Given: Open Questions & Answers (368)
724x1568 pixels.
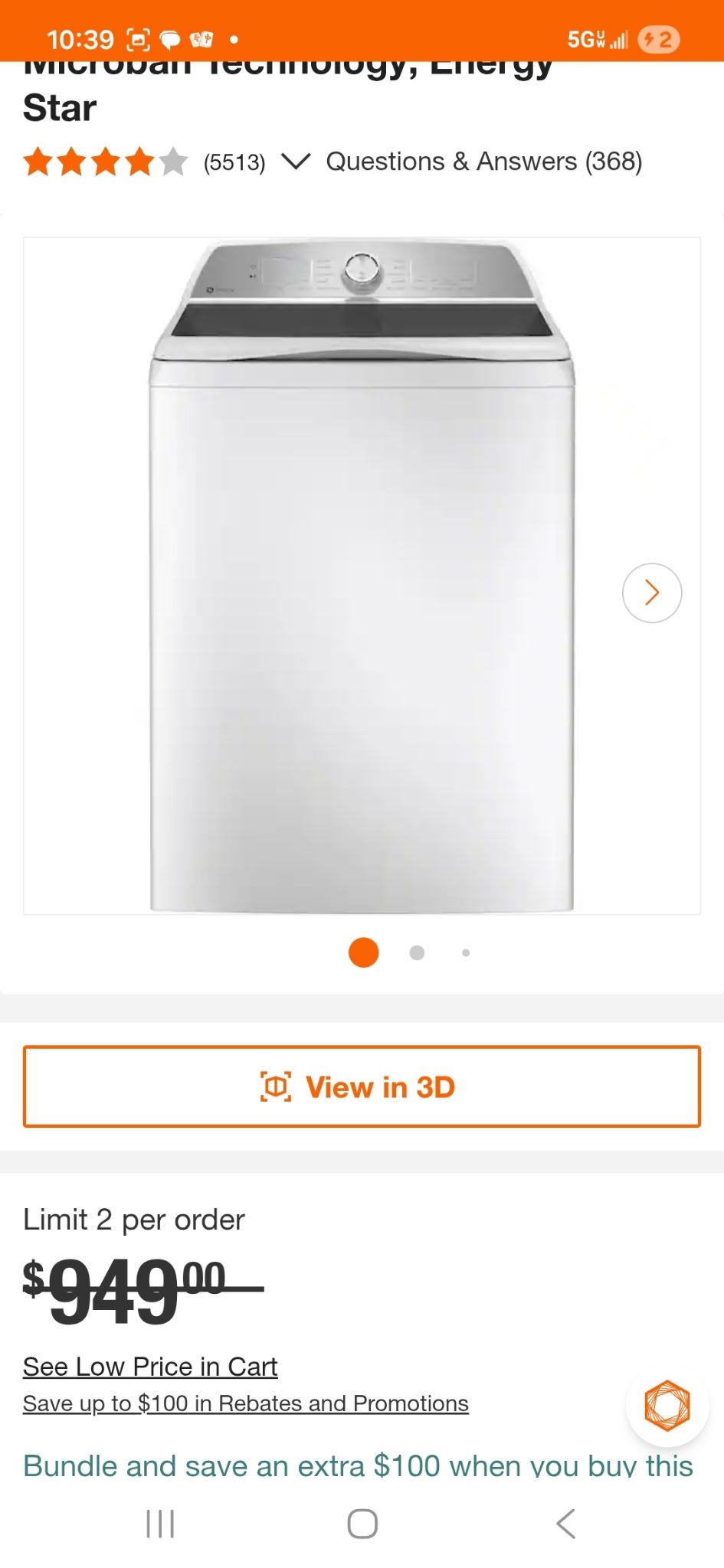Looking at the screenshot, I should 483,162.
